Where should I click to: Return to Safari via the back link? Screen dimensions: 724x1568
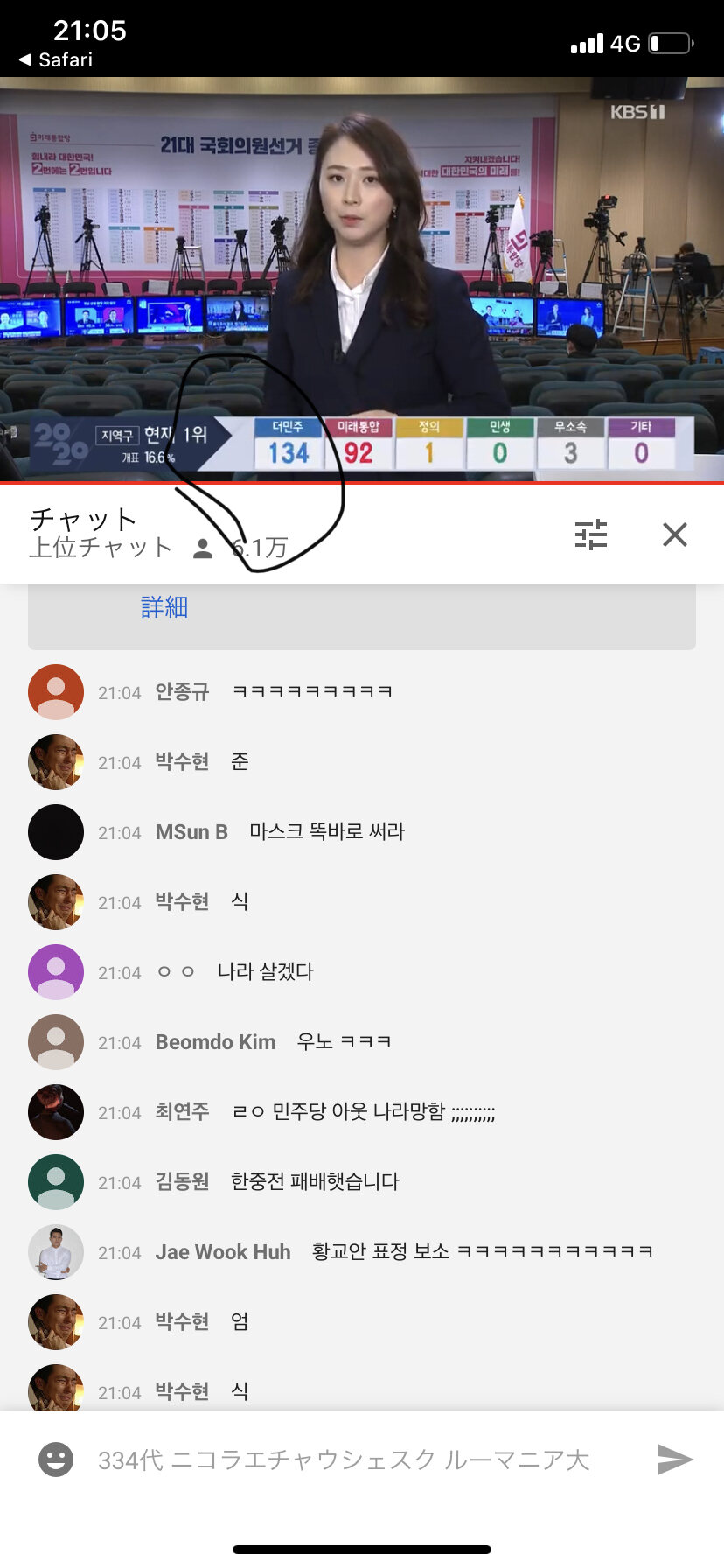[56, 59]
